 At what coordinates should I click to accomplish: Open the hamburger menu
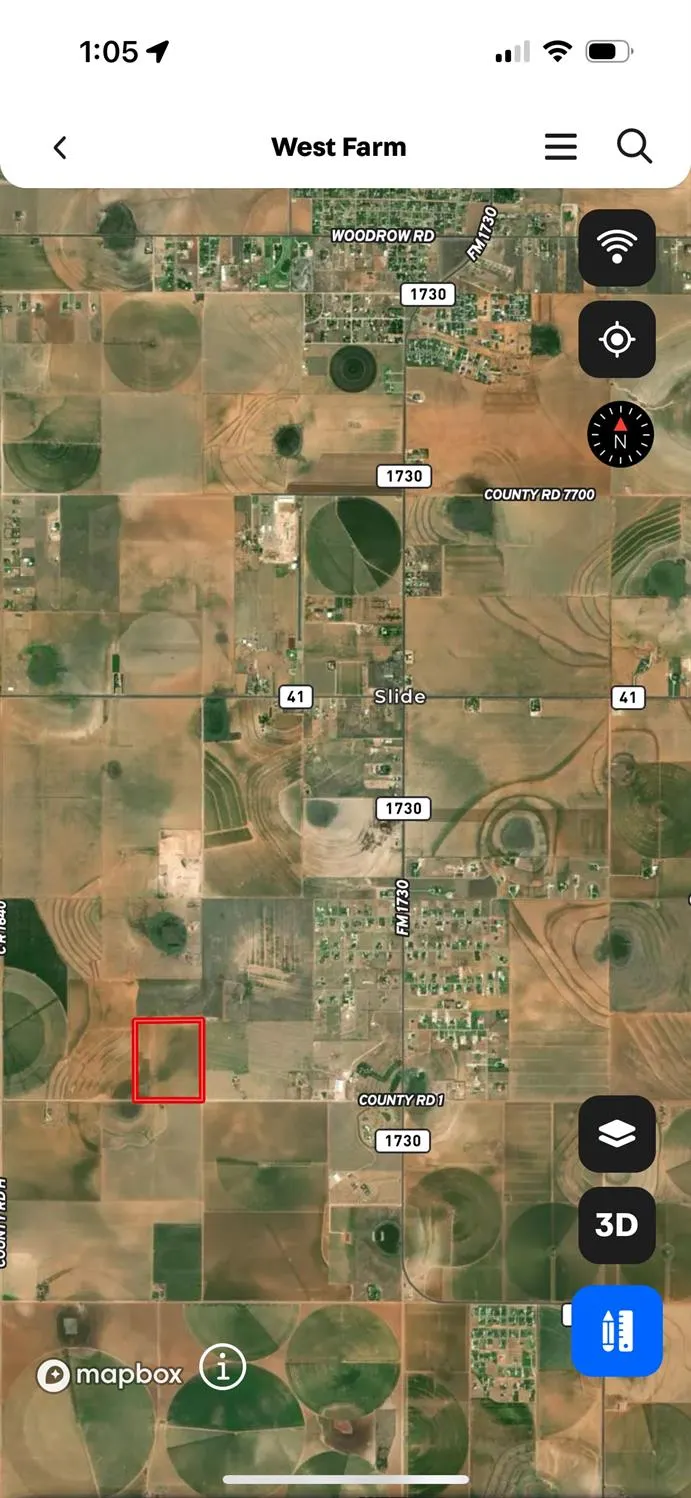(x=561, y=147)
